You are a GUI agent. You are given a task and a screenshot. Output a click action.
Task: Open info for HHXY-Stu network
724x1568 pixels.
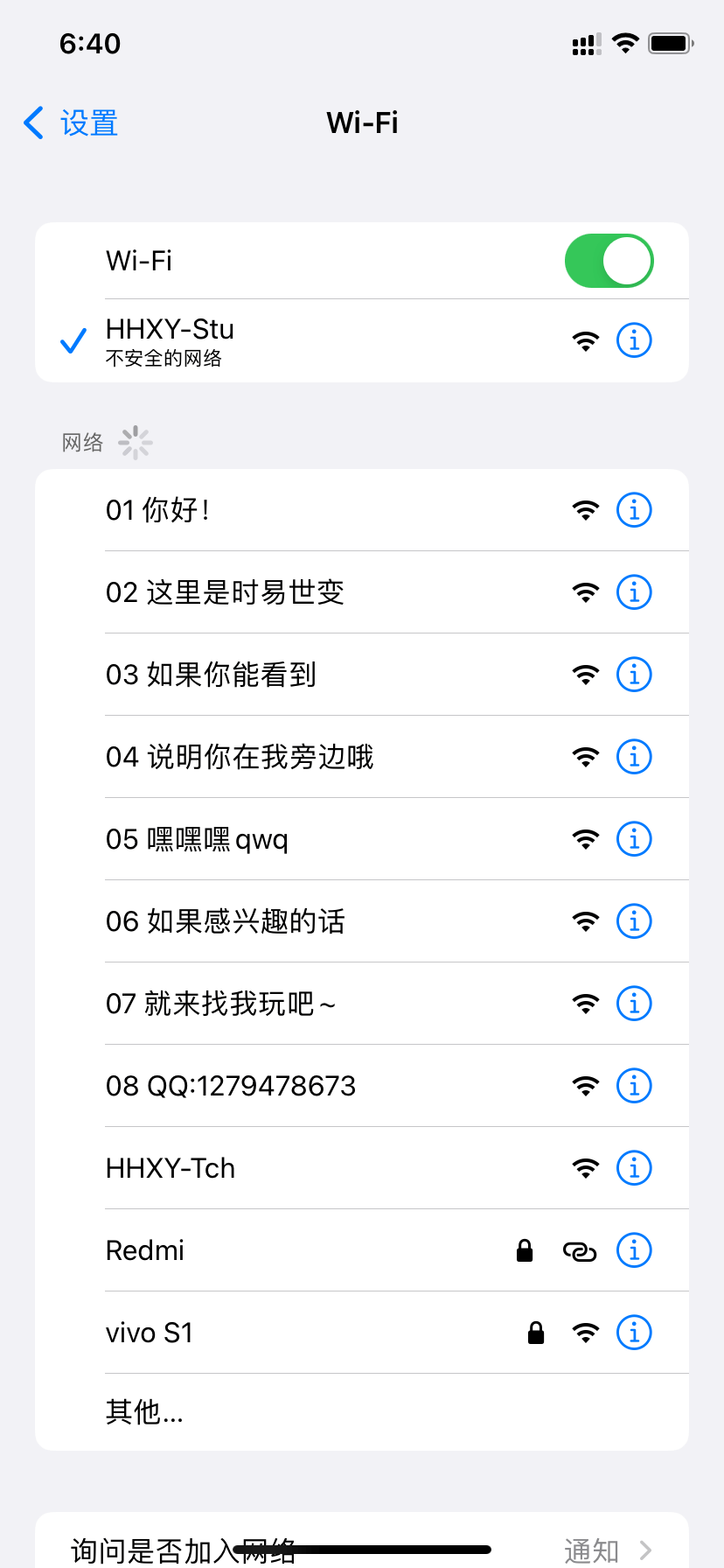click(634, 340)
